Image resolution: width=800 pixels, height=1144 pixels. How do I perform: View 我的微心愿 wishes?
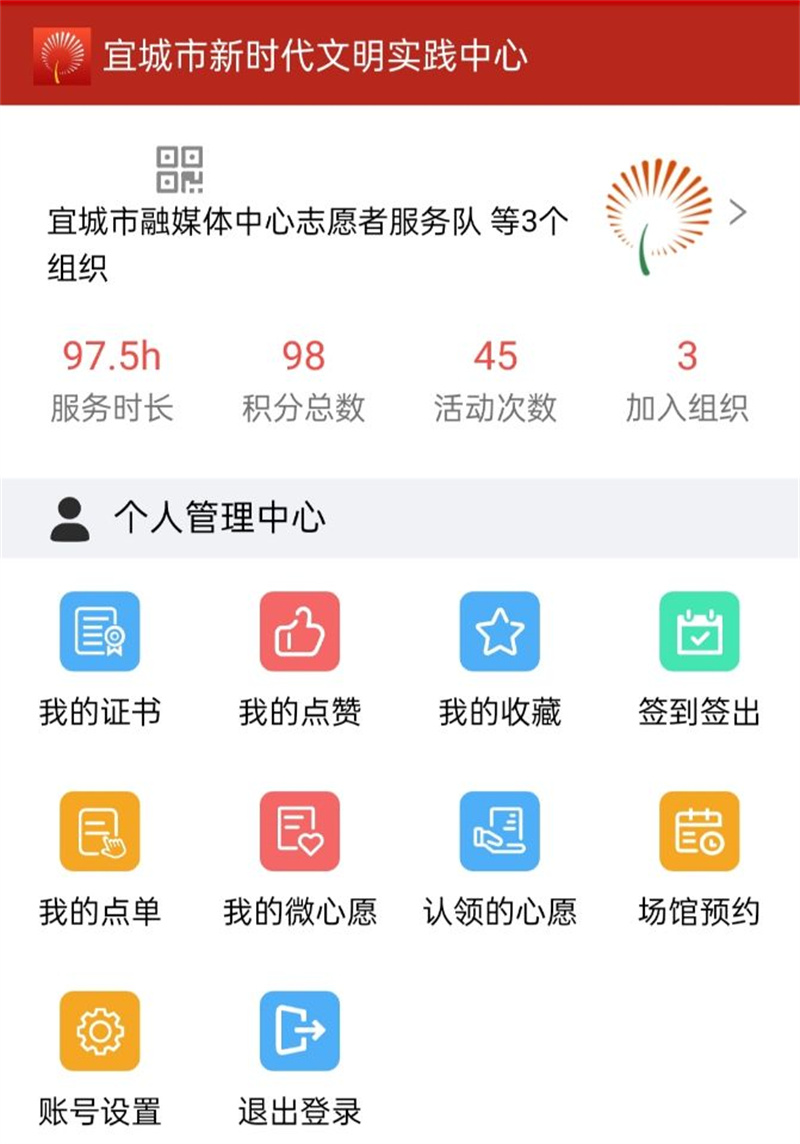click(x=300, y=832)
